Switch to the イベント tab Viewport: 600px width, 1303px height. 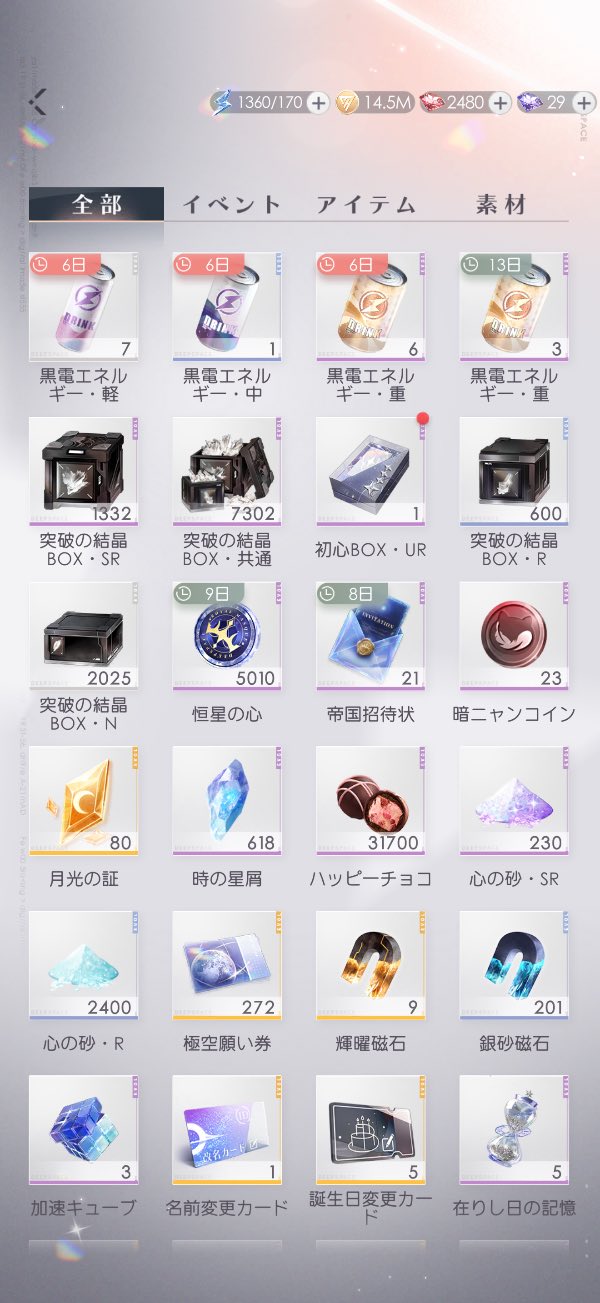231,205
